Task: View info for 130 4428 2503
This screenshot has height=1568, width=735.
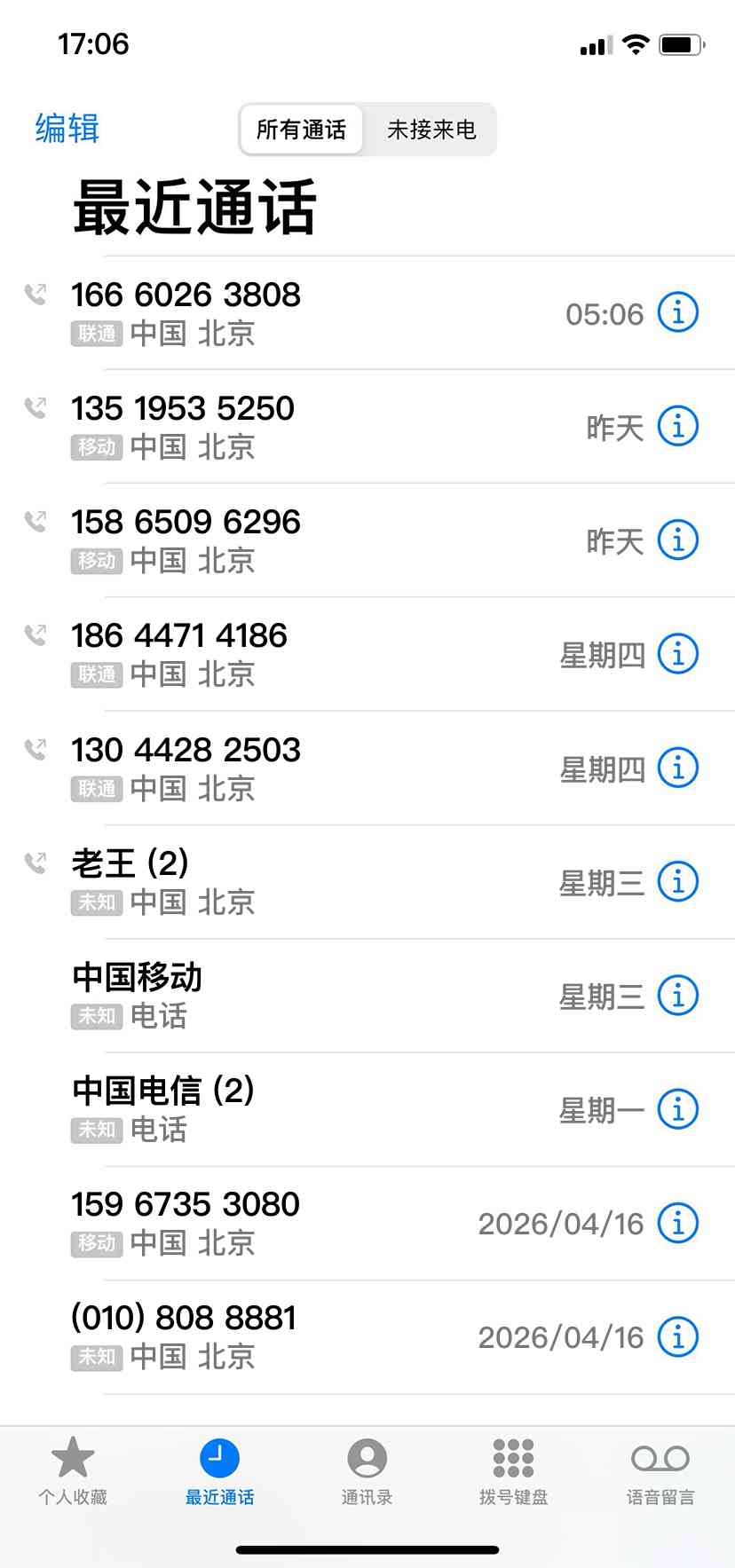Action: (678, 768)
